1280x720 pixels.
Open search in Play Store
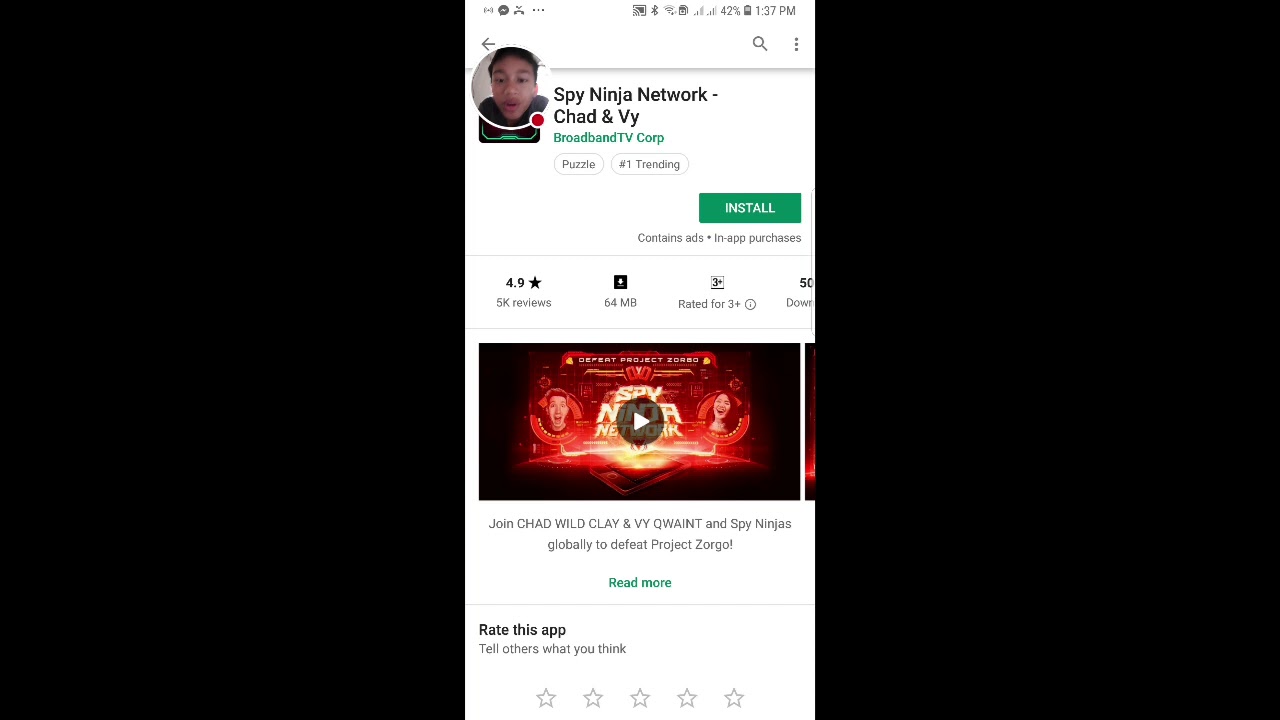tap(760, 44)
